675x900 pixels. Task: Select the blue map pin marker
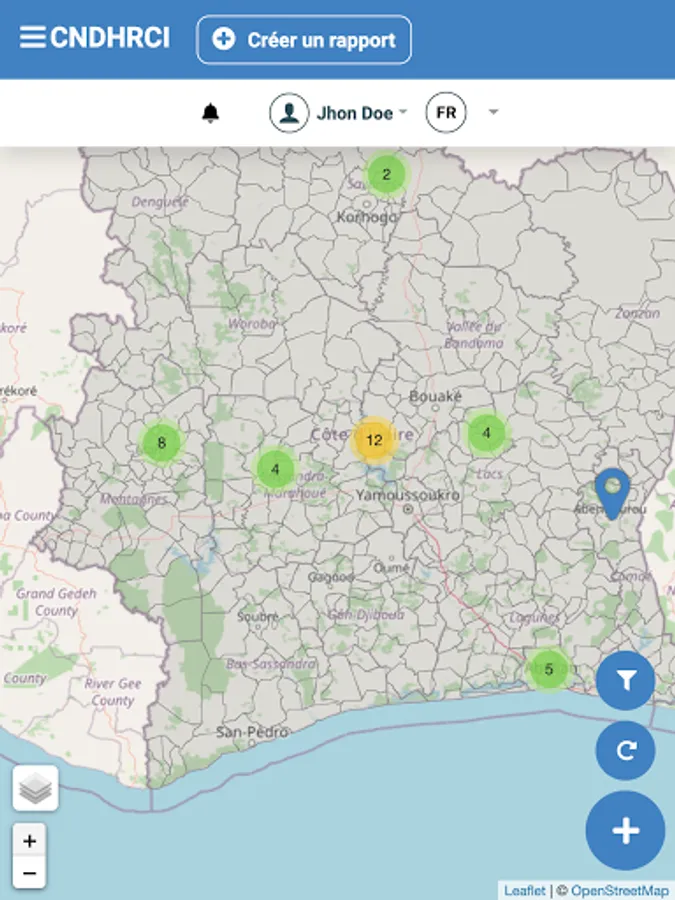[x=611, y=490]
